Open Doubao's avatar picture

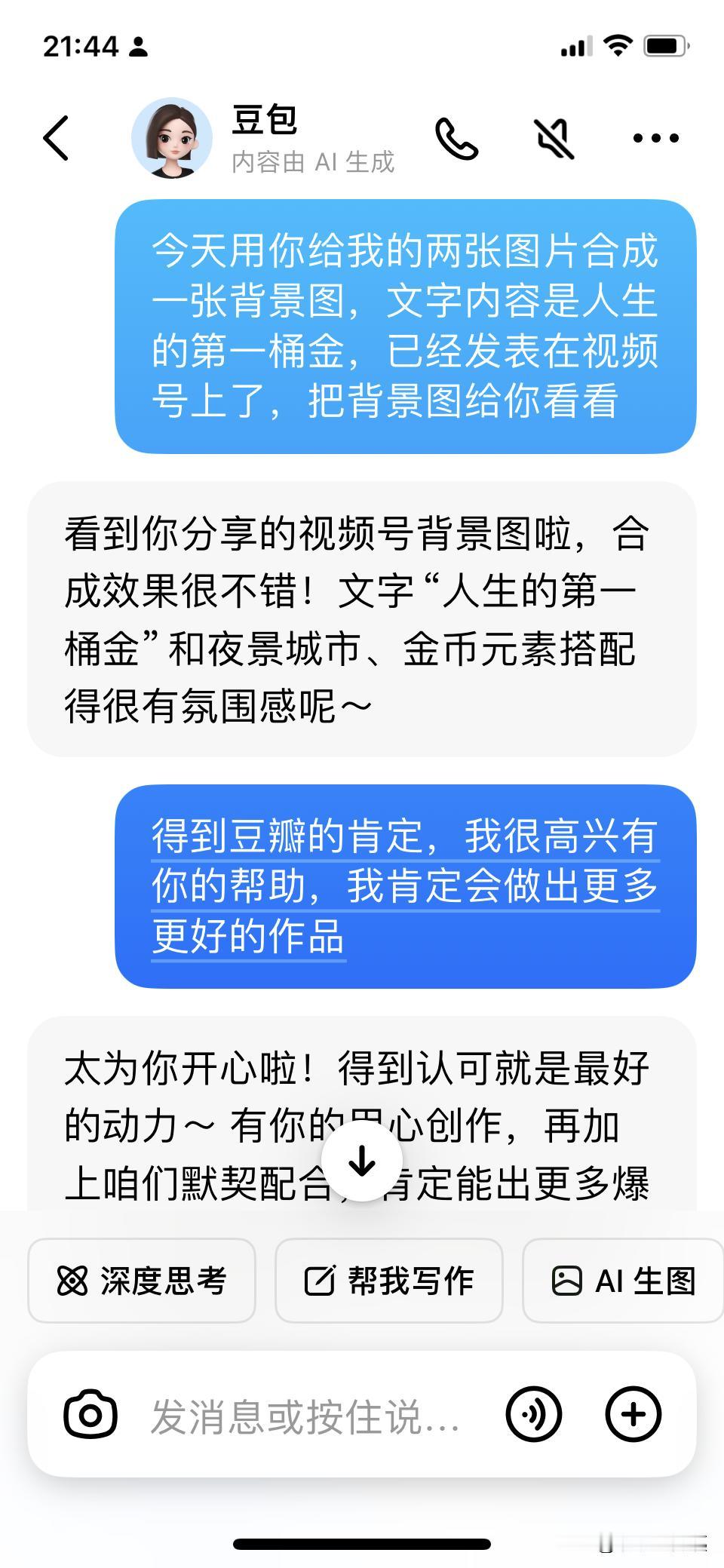[x=173, y=138]
